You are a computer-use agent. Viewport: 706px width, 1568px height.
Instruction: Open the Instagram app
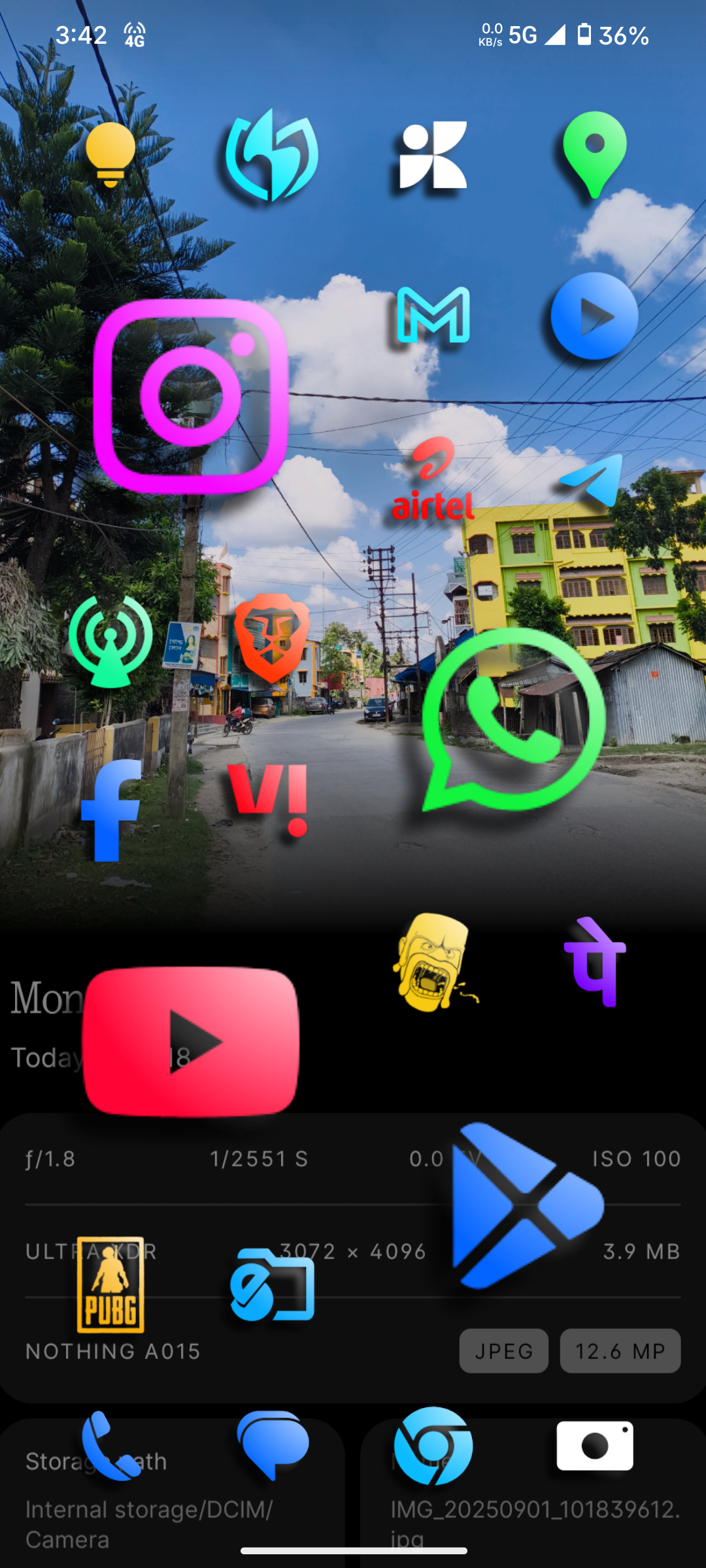pyautogui.click(x=191, y=397)
